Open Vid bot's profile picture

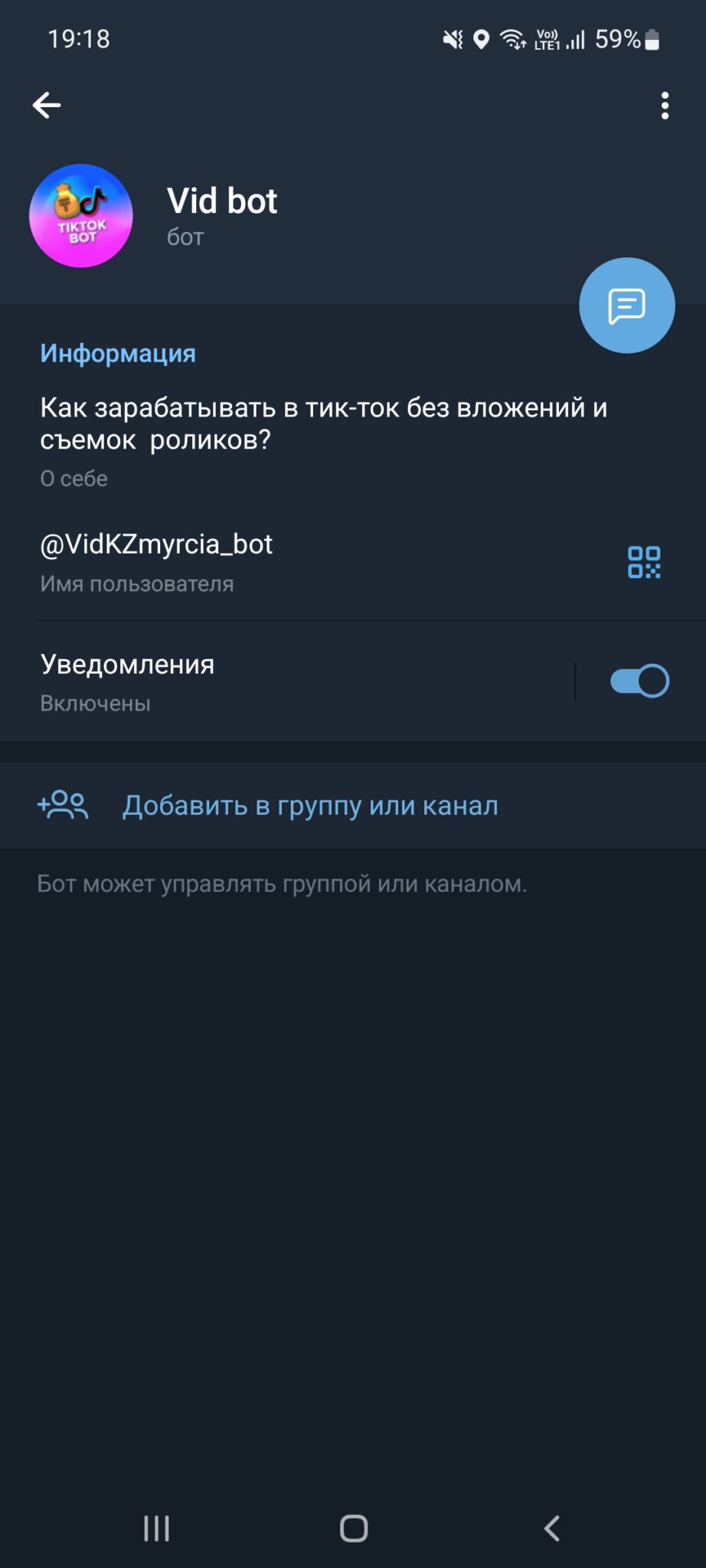click(81, 216)
